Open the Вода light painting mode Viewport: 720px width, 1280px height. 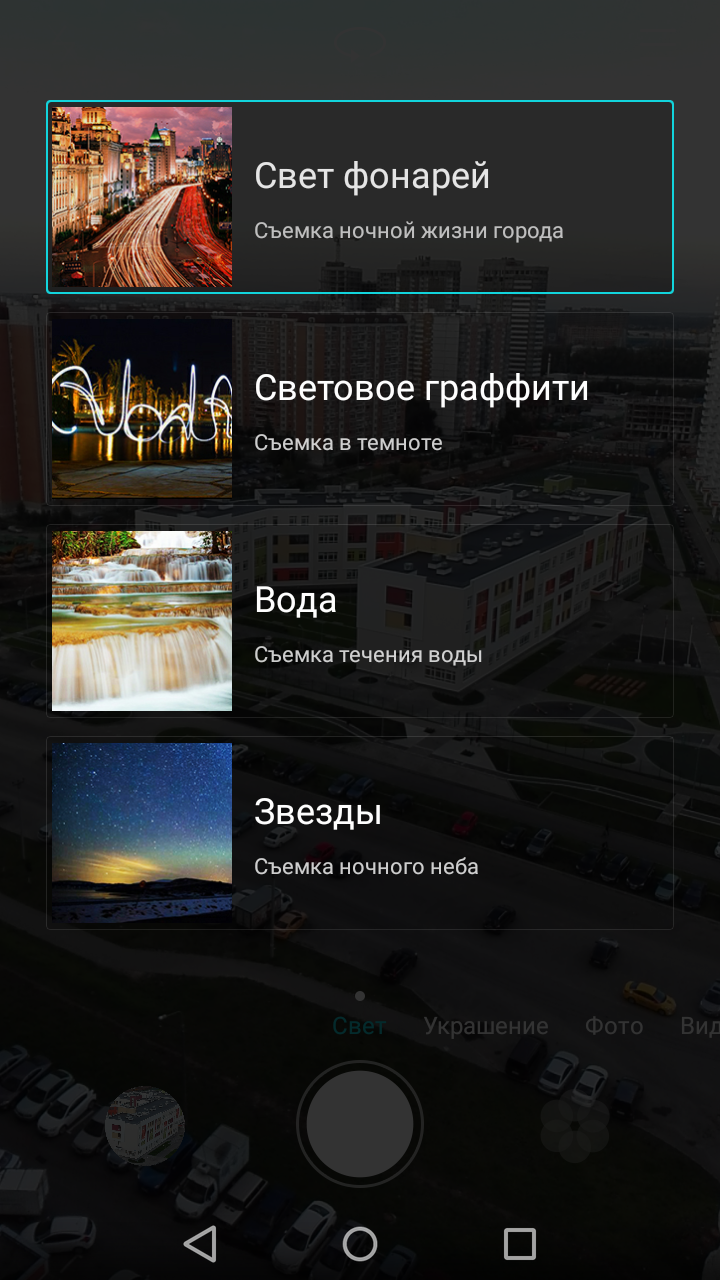tap(360, 621)
